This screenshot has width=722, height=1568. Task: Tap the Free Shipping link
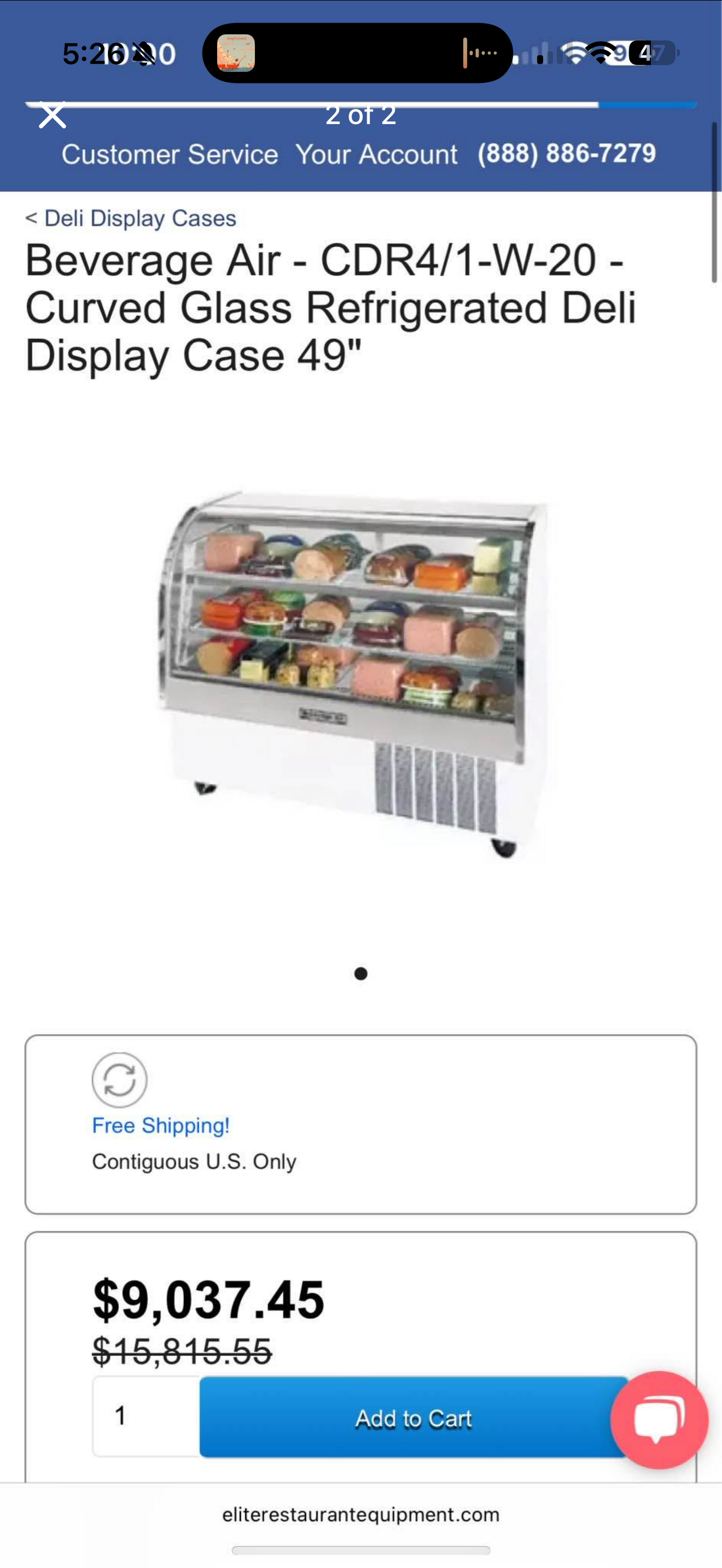click(x=161, y=1125)
